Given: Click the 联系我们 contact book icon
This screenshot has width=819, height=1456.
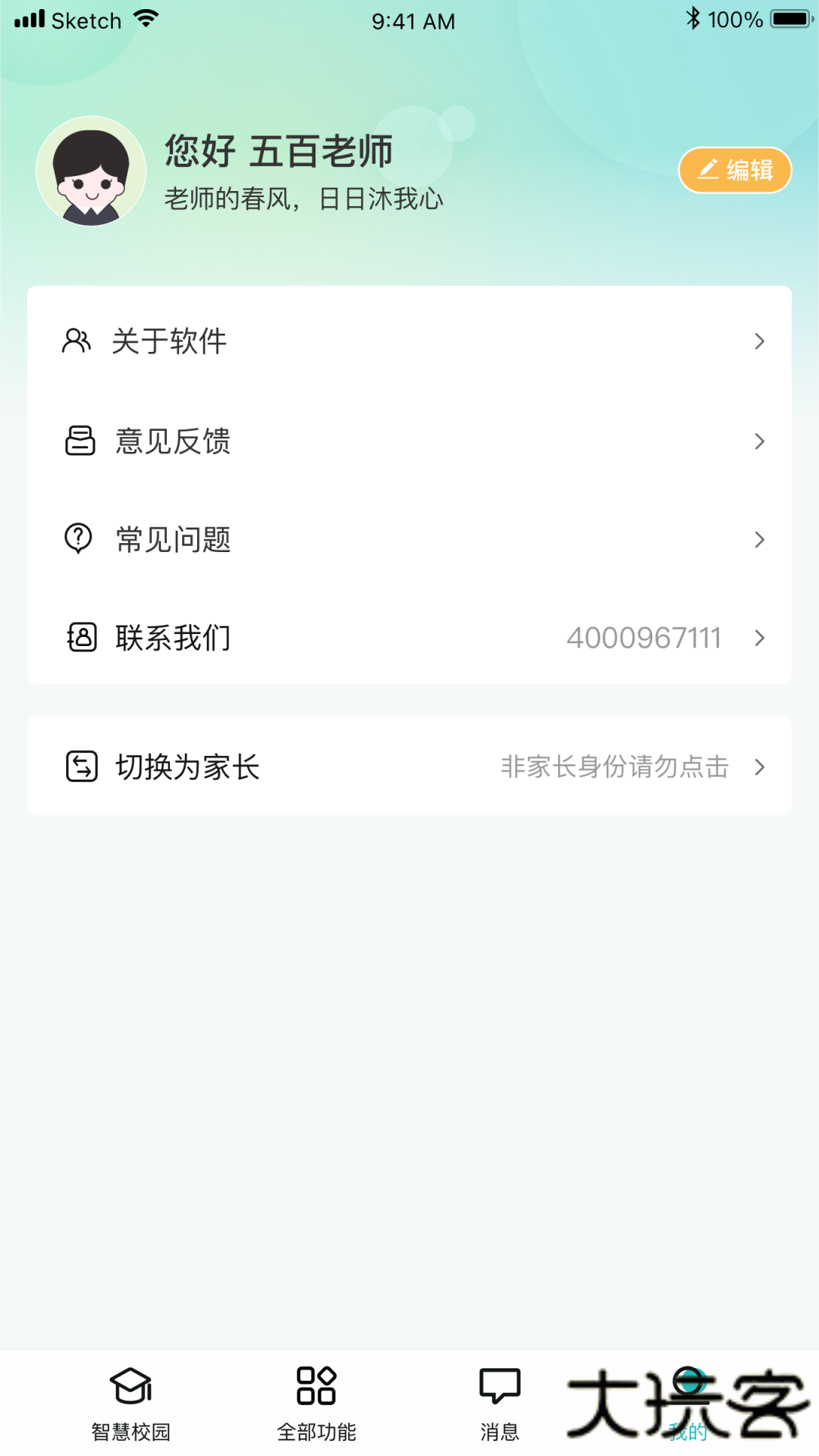Looking at the screenshot, I should coord(77,639).
